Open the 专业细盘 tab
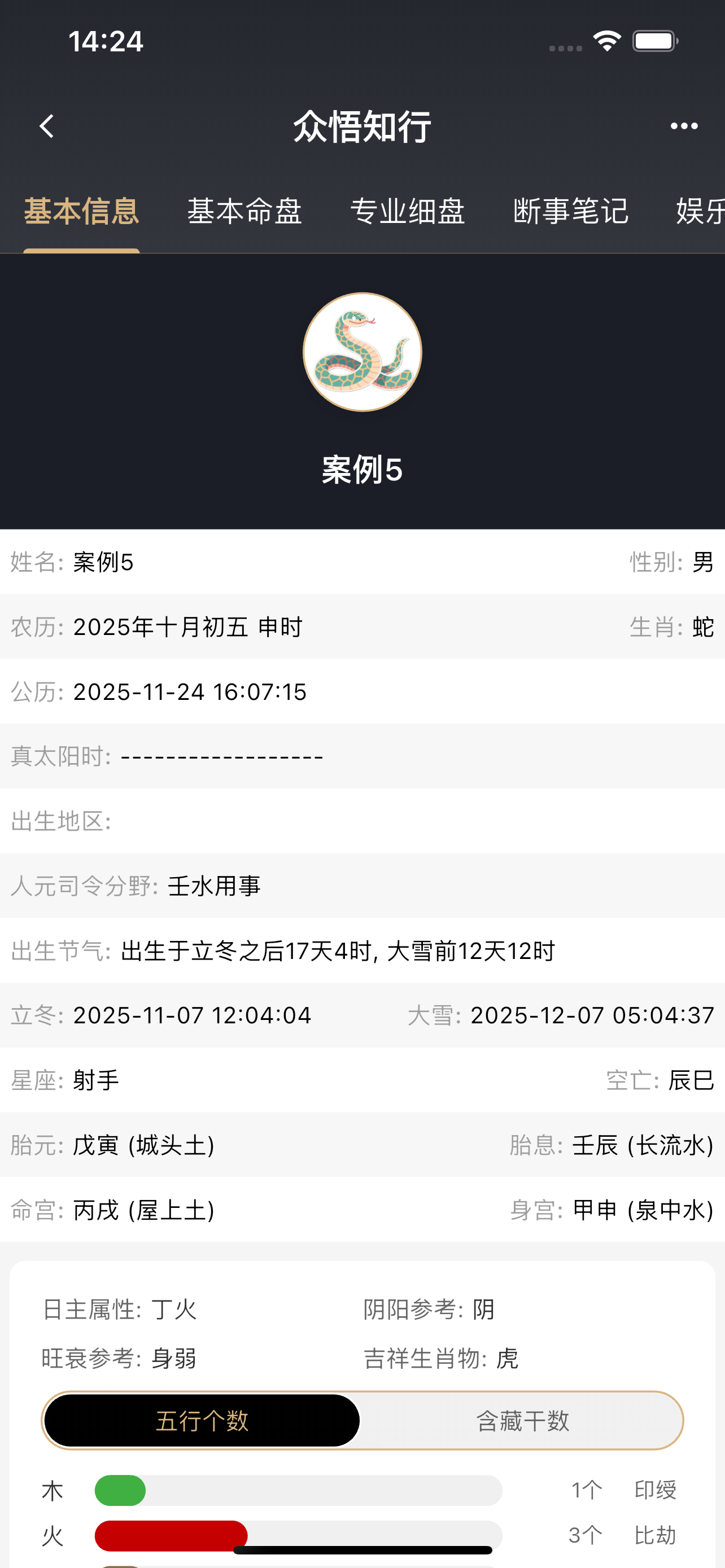This screenshot has height=1568, width=725. (407, 212)
